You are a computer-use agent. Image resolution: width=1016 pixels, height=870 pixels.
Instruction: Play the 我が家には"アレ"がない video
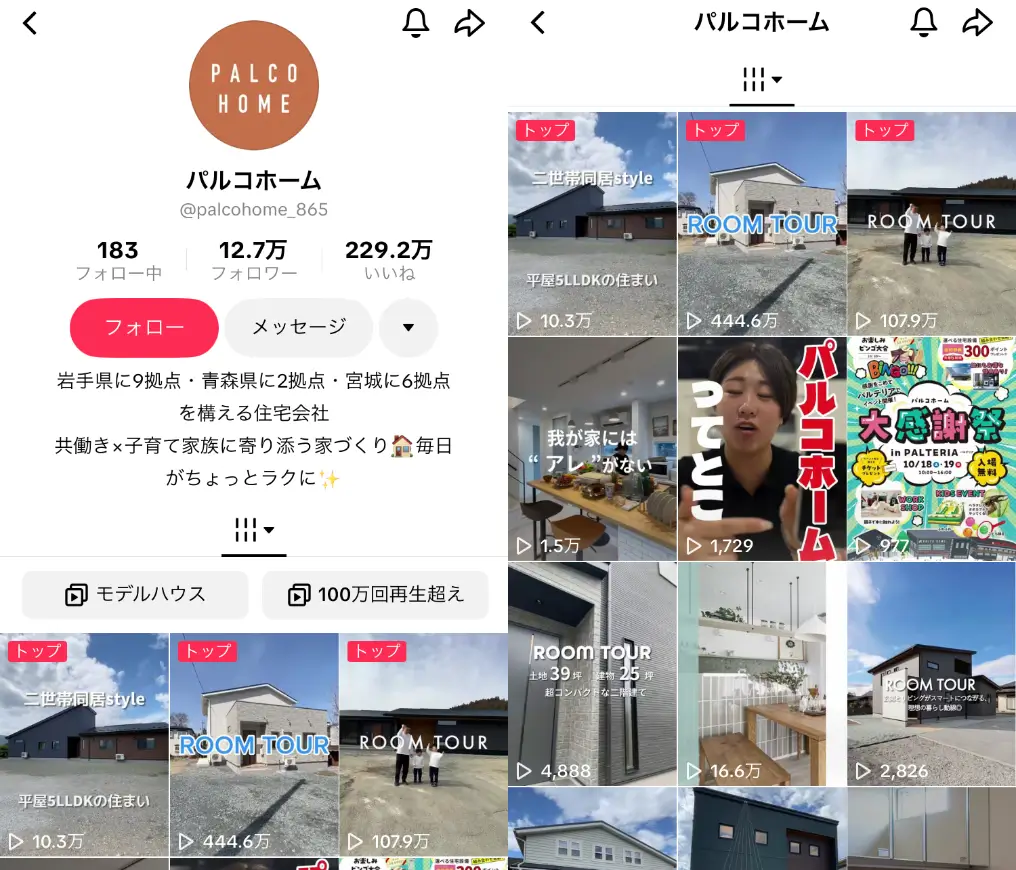pos(592,448)
